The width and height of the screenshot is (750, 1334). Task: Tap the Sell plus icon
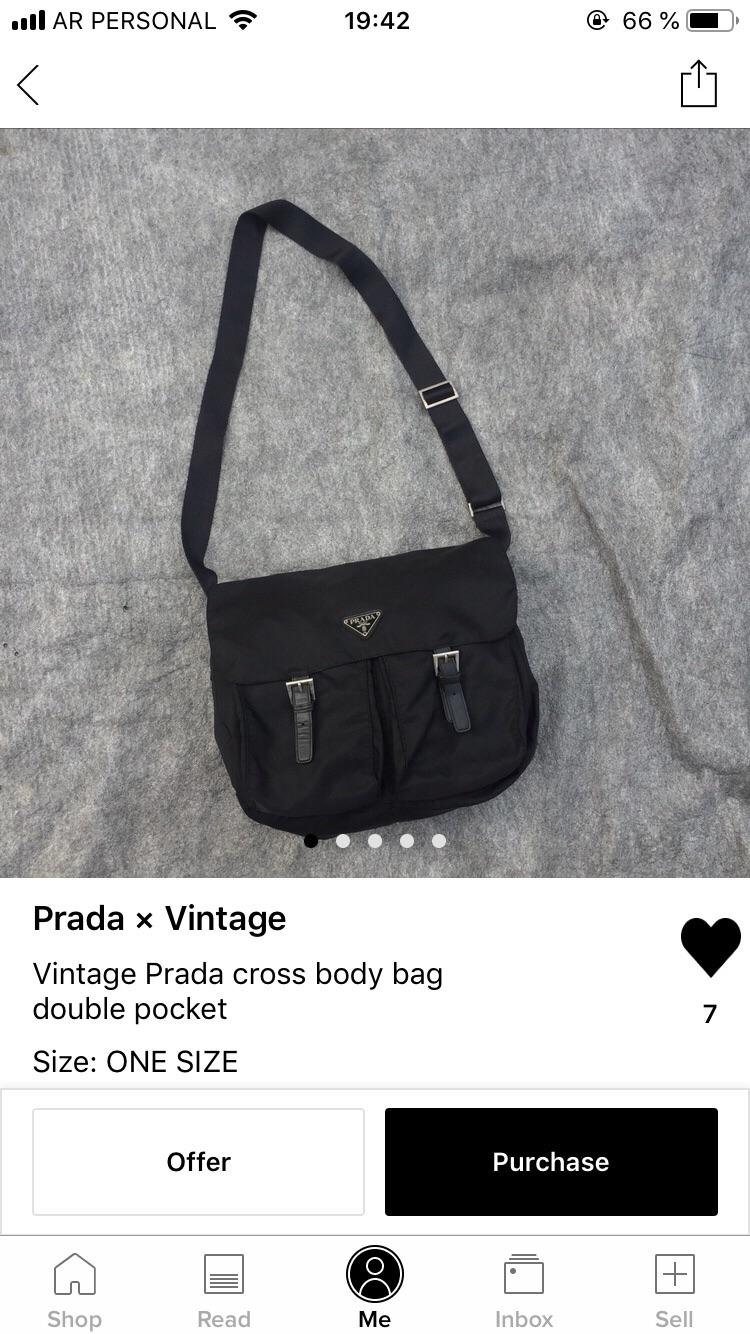tap(674, 1274)
